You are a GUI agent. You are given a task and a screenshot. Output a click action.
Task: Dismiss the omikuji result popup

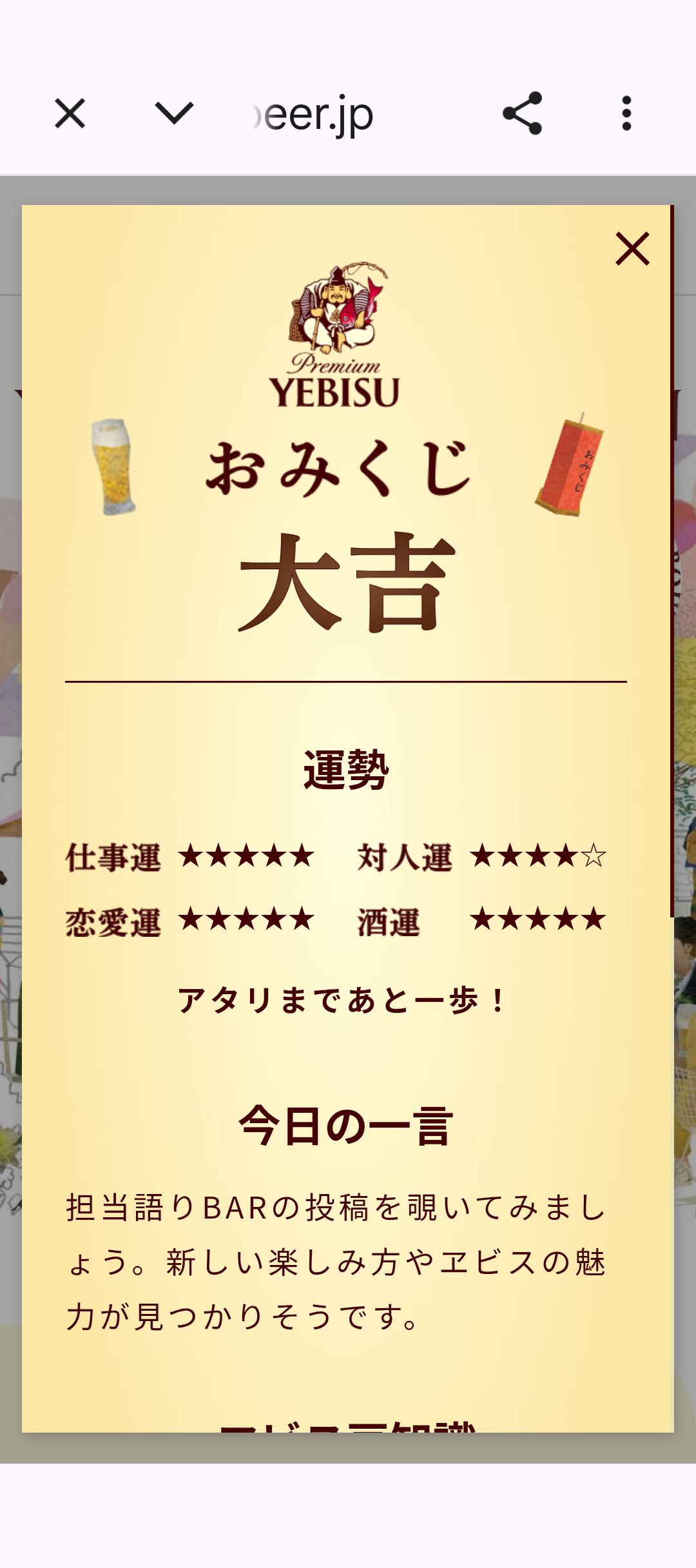click(x=632, y=249)
